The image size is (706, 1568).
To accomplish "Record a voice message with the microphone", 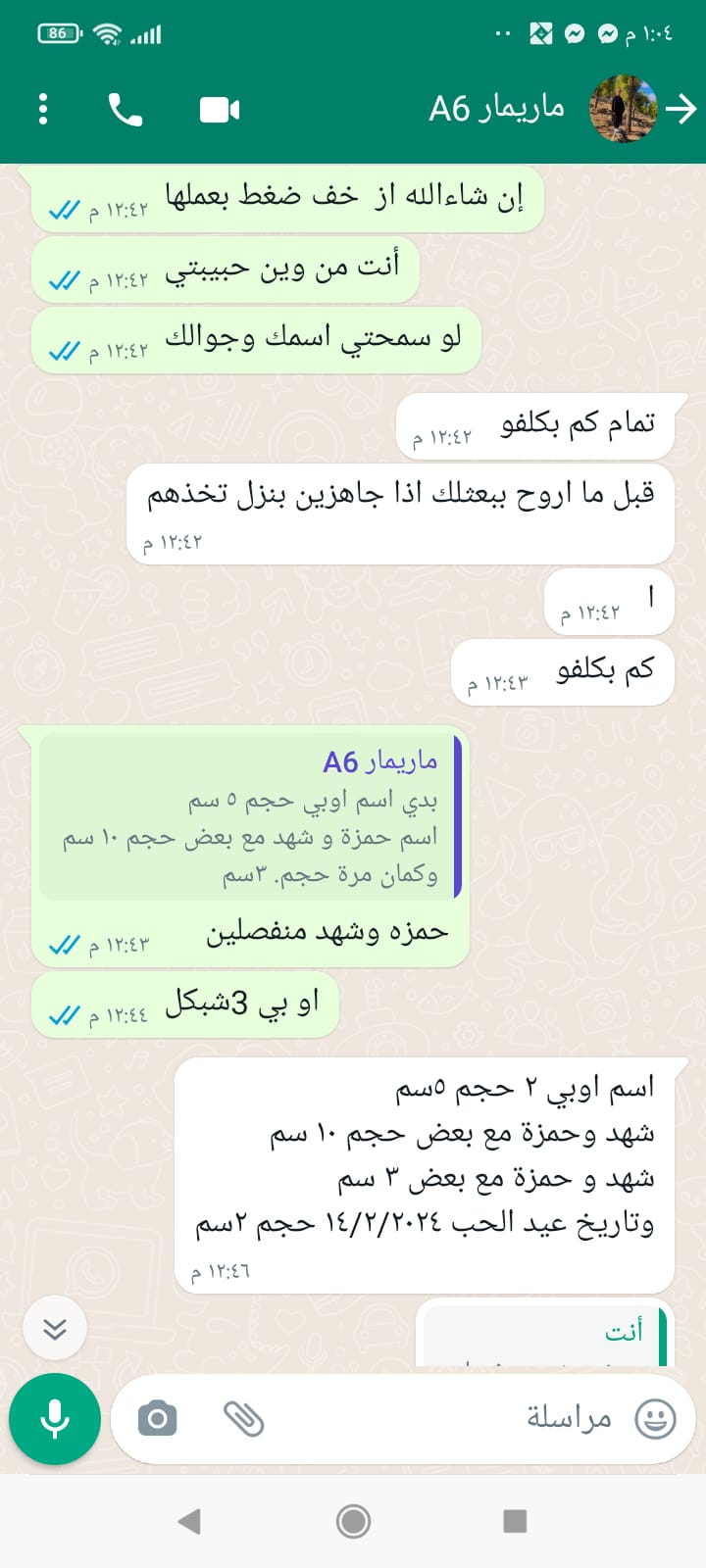I will pos(55,1418).
